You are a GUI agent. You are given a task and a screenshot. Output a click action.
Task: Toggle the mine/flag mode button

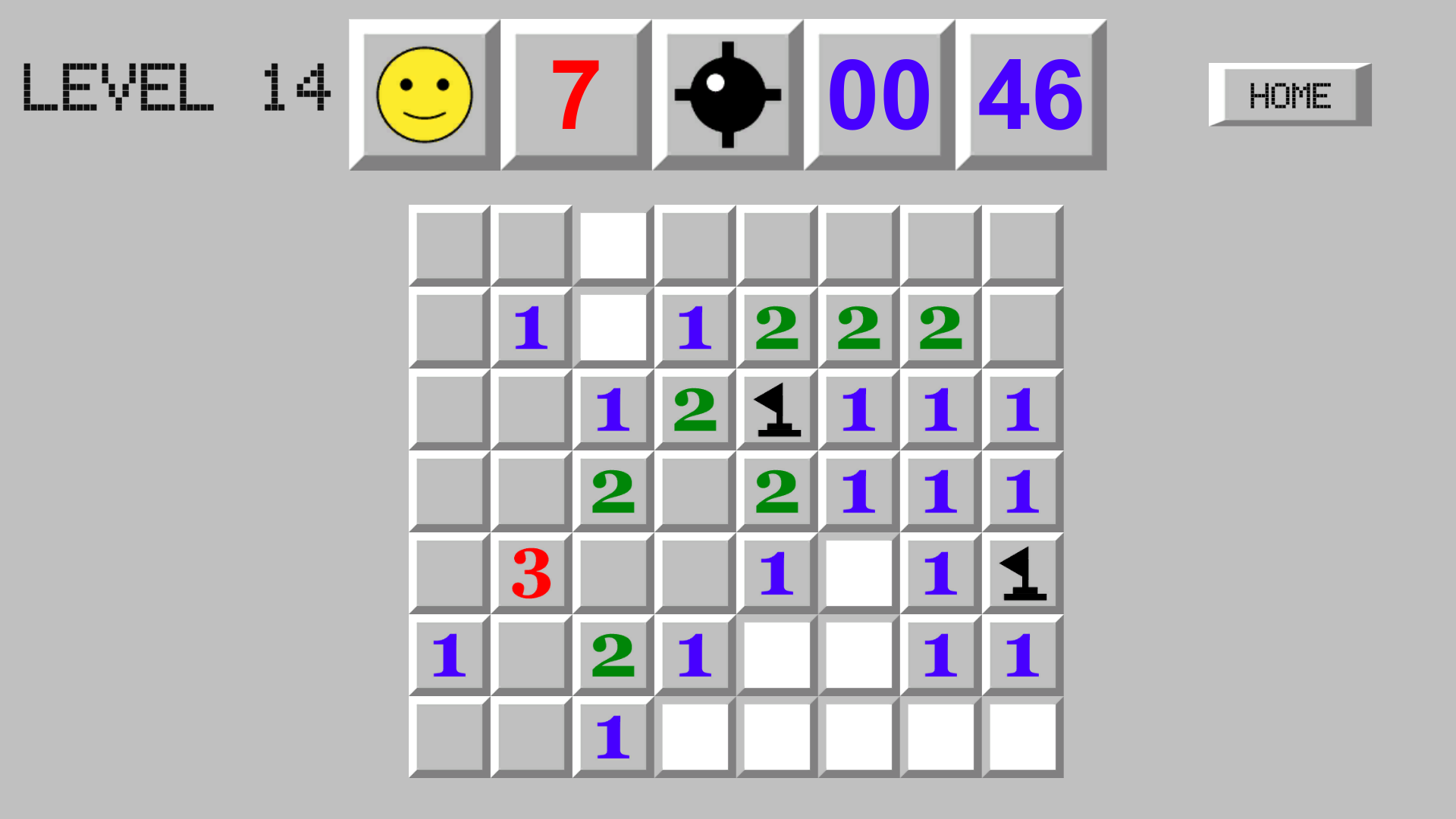pyautogui.click(x=727, y=95)
